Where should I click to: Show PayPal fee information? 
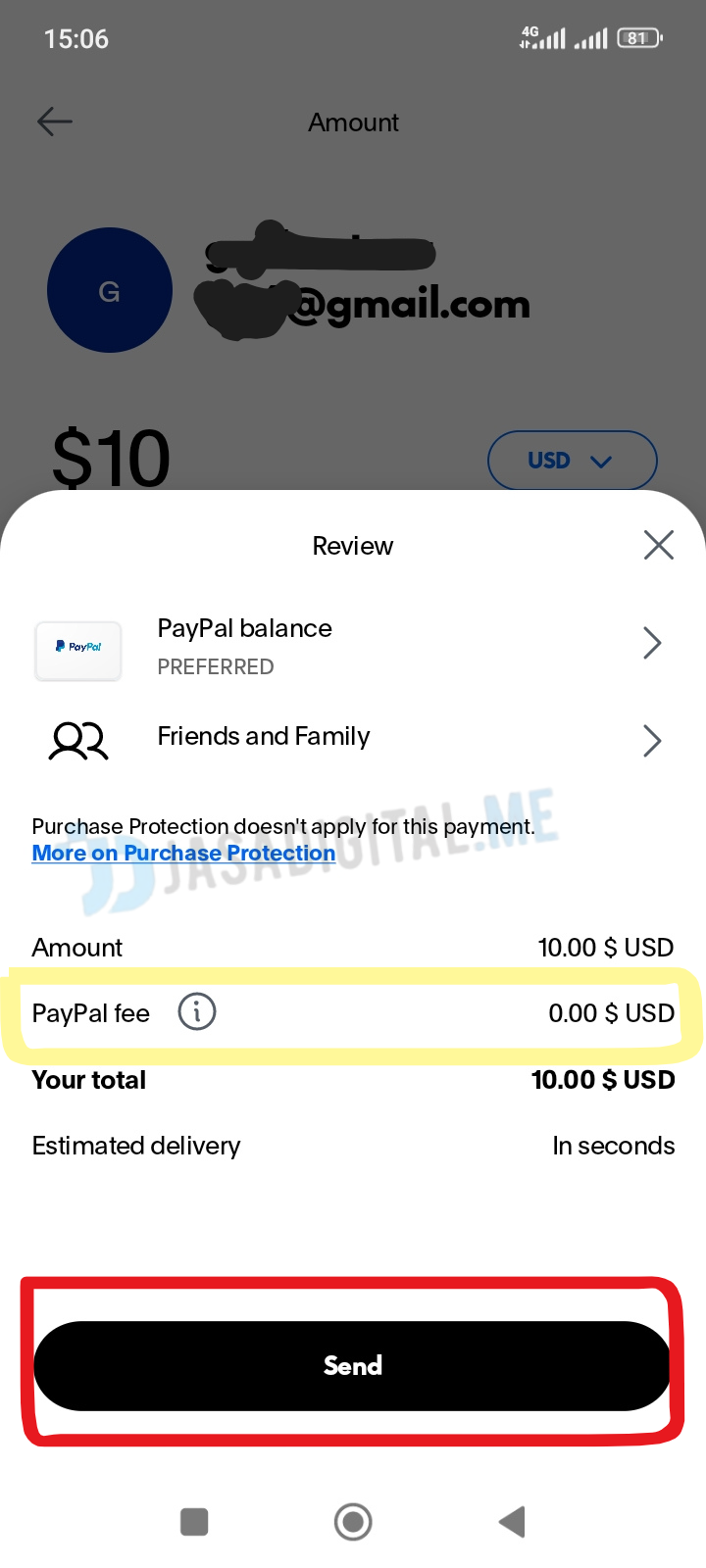pyautogui.click(x=196, y=1011)
